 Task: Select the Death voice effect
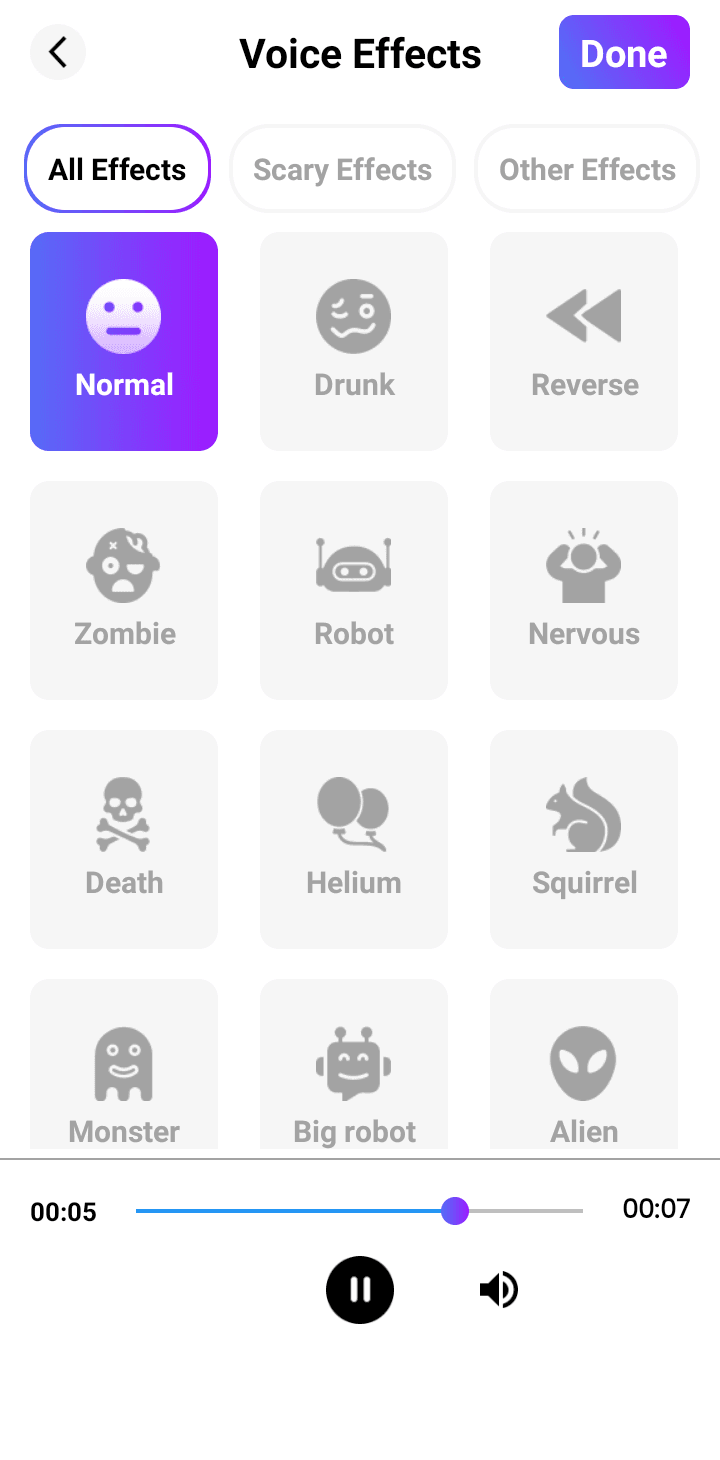[124, 839]
